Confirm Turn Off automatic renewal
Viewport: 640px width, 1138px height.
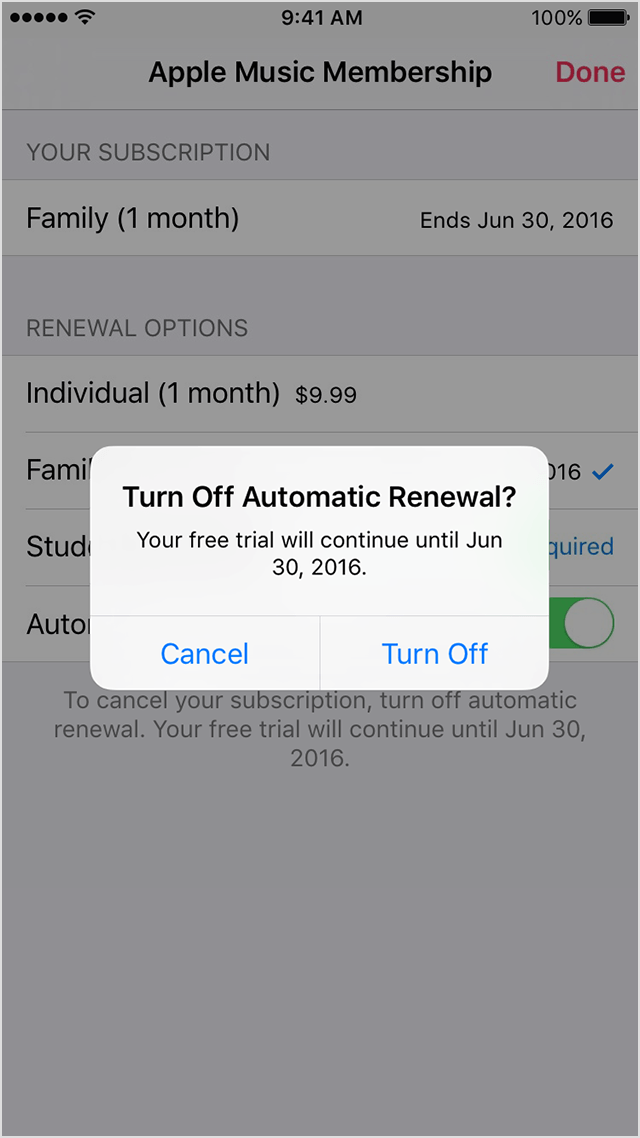(x=435, y=653)
